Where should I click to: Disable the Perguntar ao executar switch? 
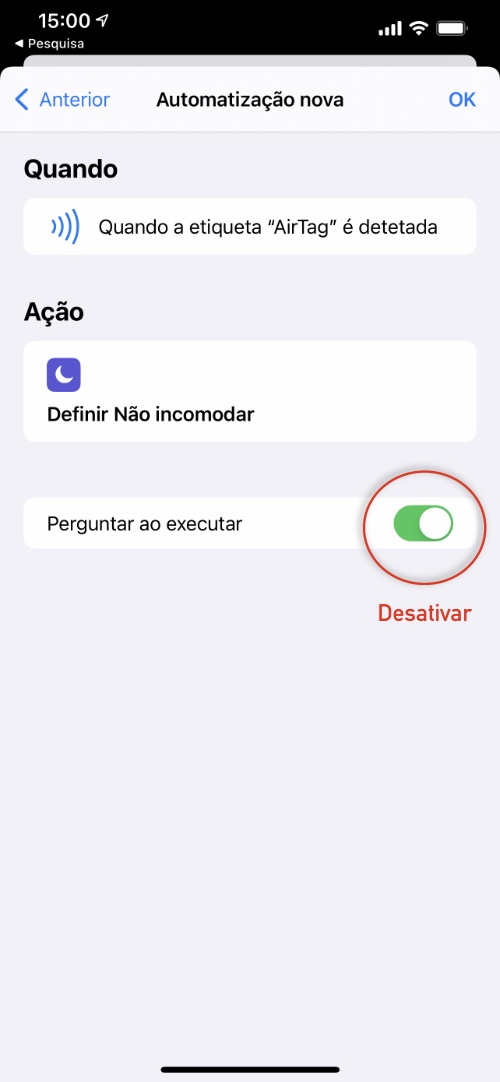click(423, 524)
